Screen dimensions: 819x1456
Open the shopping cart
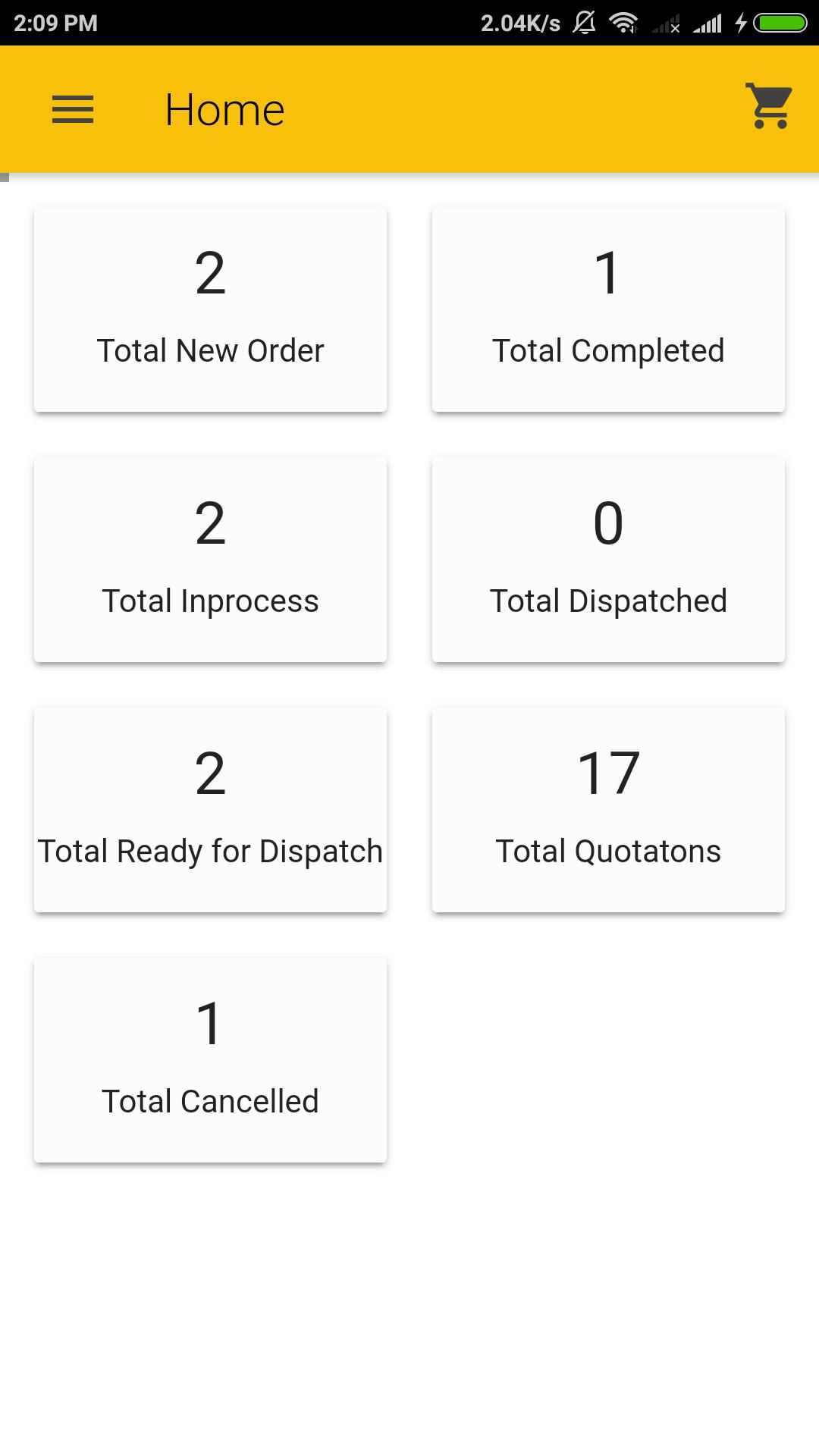point(770,106)
